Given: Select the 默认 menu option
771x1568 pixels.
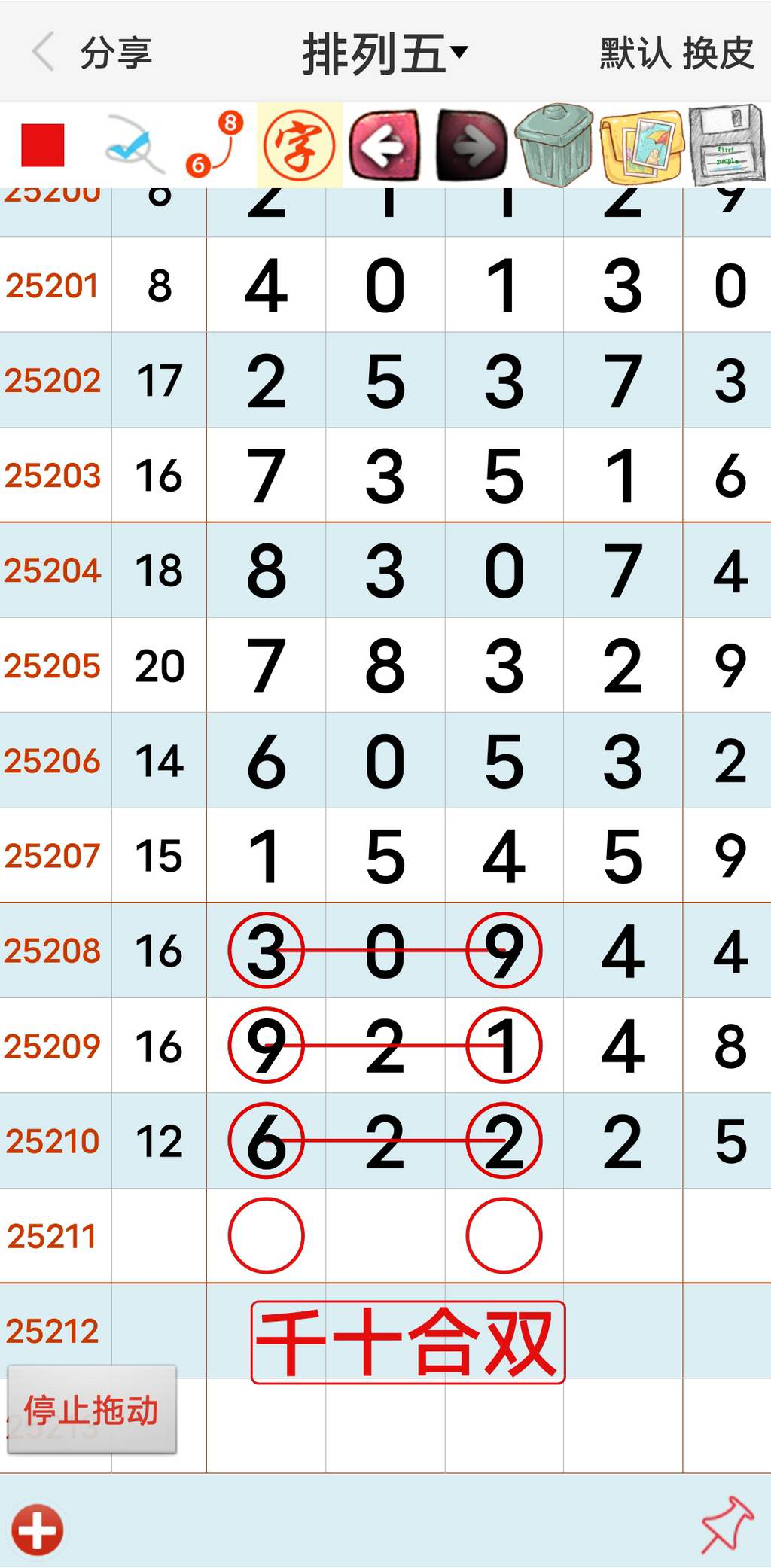Looking at the screenshot, I should 632,51.
